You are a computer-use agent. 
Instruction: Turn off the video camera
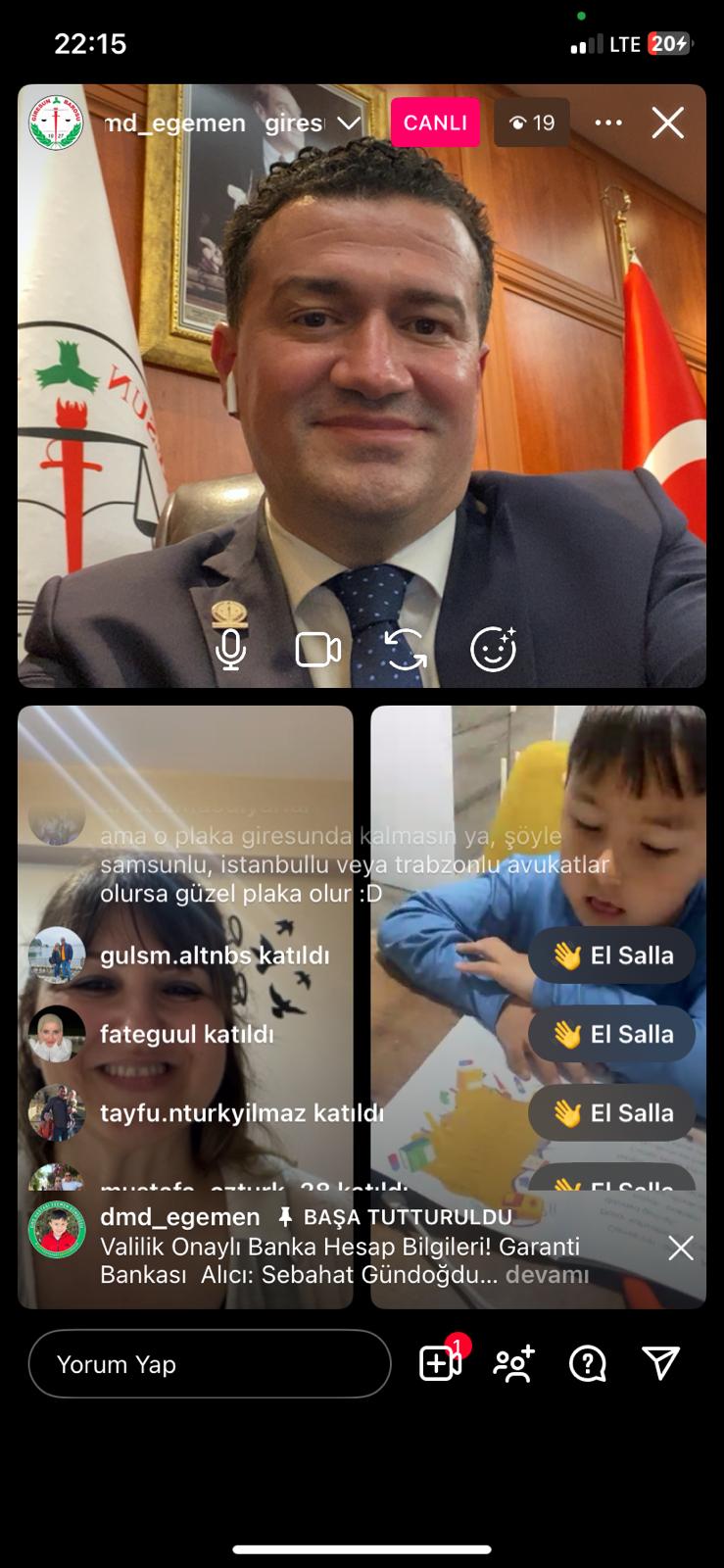click(318, 649)
